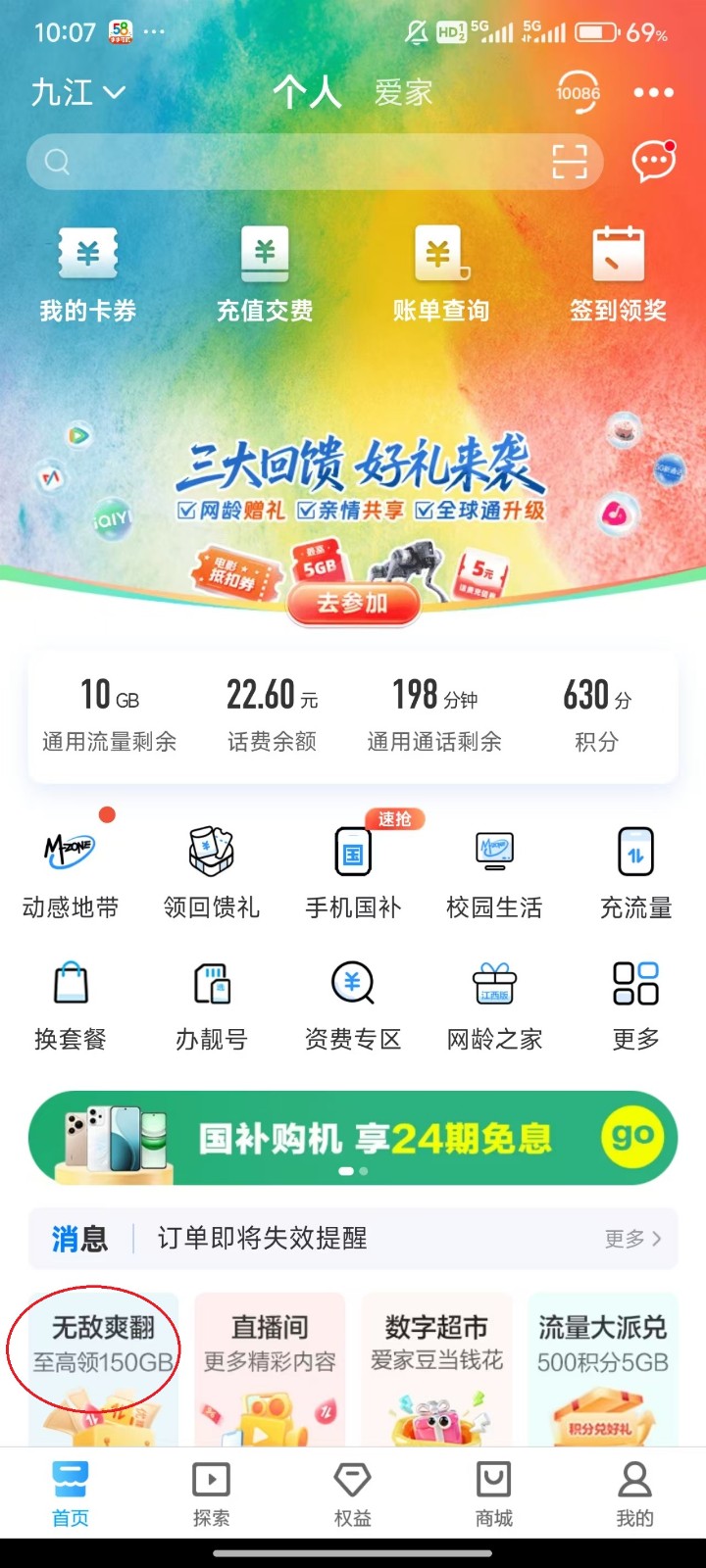This screenshot has height=1568, width=706.
Task: Open the scan code icon
Action: [x=569, y=162]
